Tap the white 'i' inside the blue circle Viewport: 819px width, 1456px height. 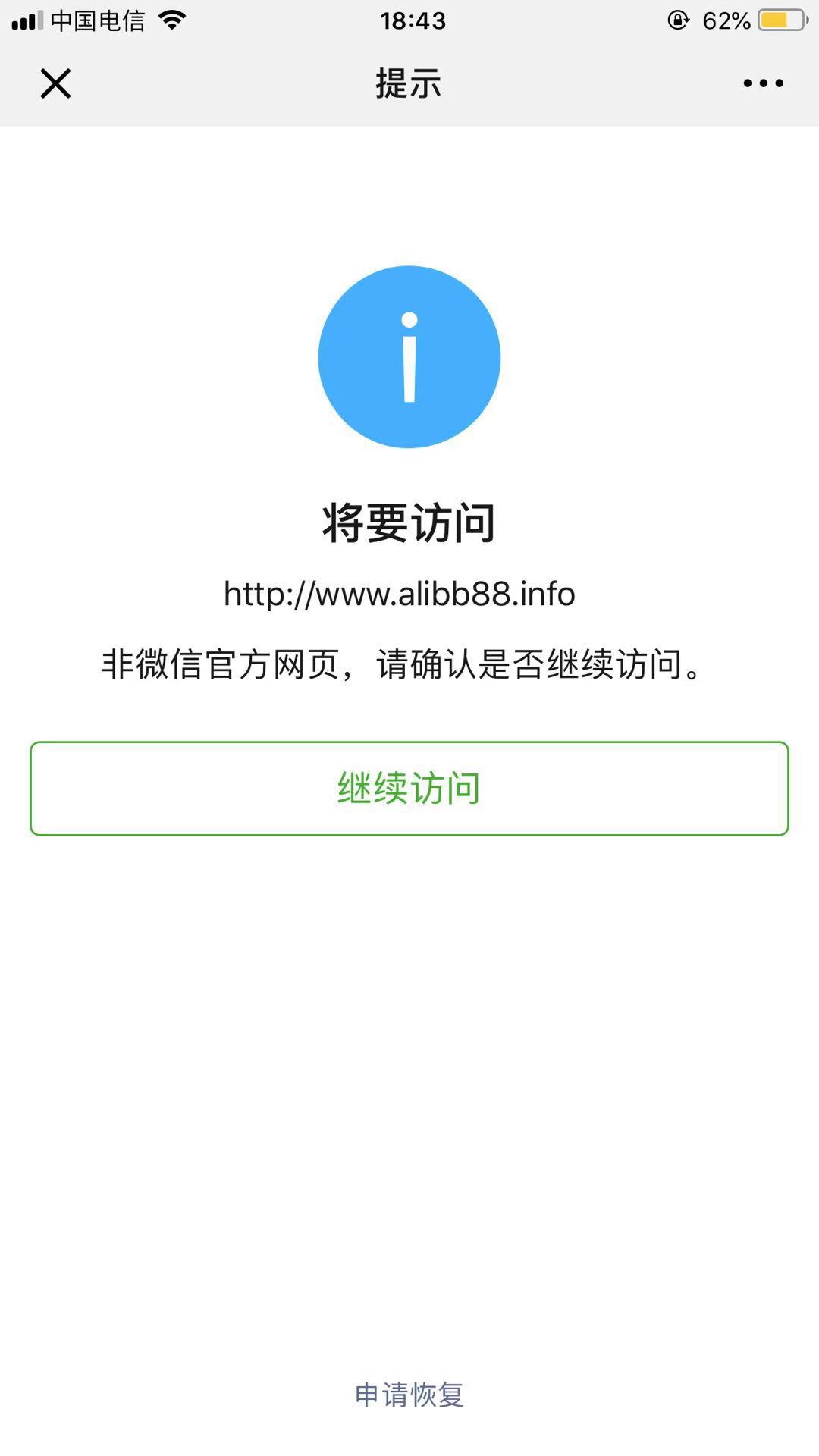[409, 356]
